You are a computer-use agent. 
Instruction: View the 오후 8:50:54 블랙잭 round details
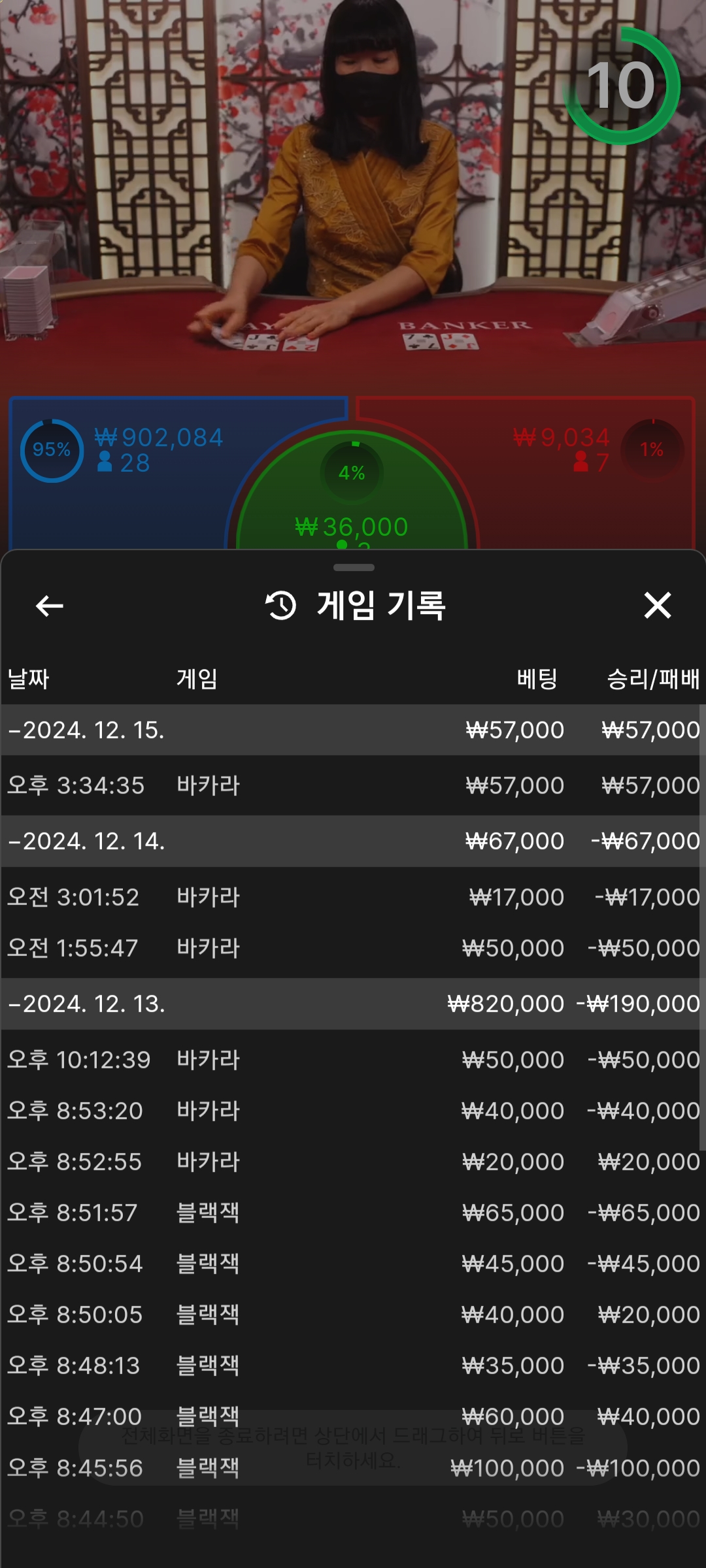coord(353,1264)
